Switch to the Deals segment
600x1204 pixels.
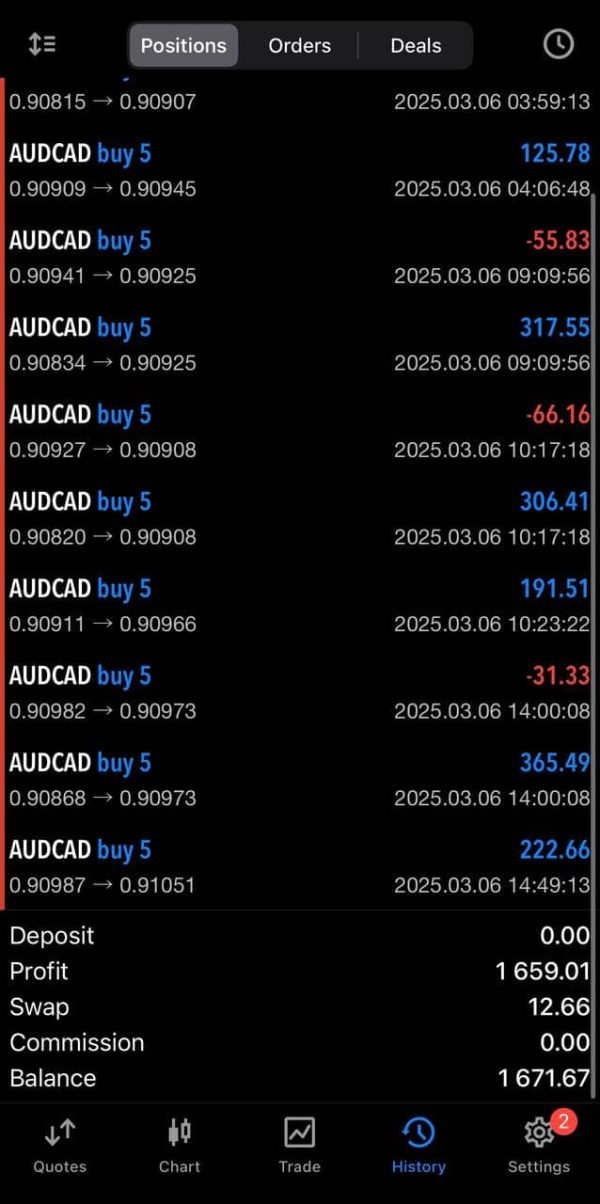point(416,46)
